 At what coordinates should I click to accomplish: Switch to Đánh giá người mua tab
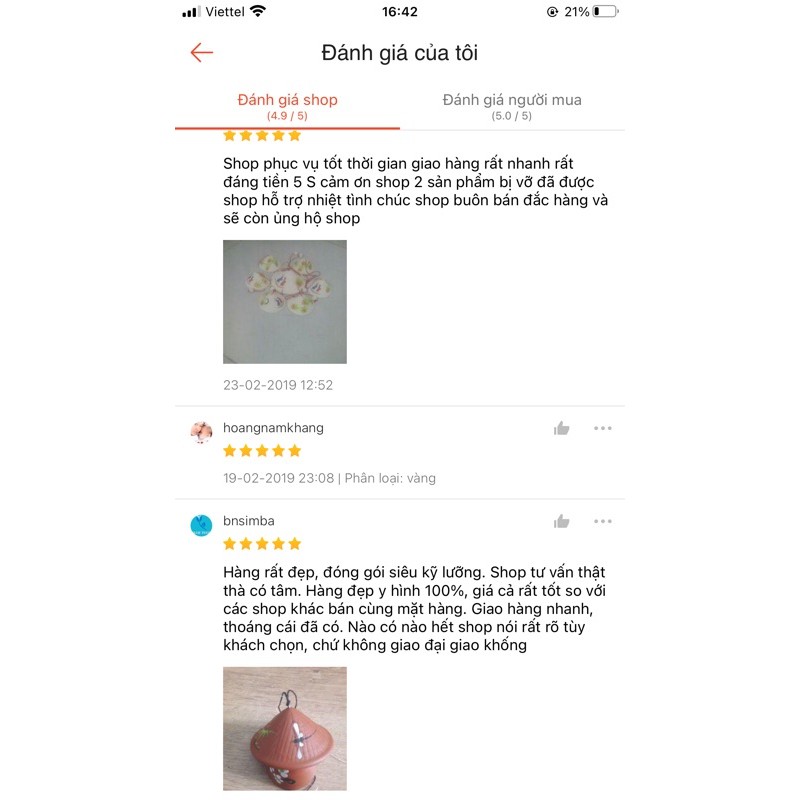[512, 106]
